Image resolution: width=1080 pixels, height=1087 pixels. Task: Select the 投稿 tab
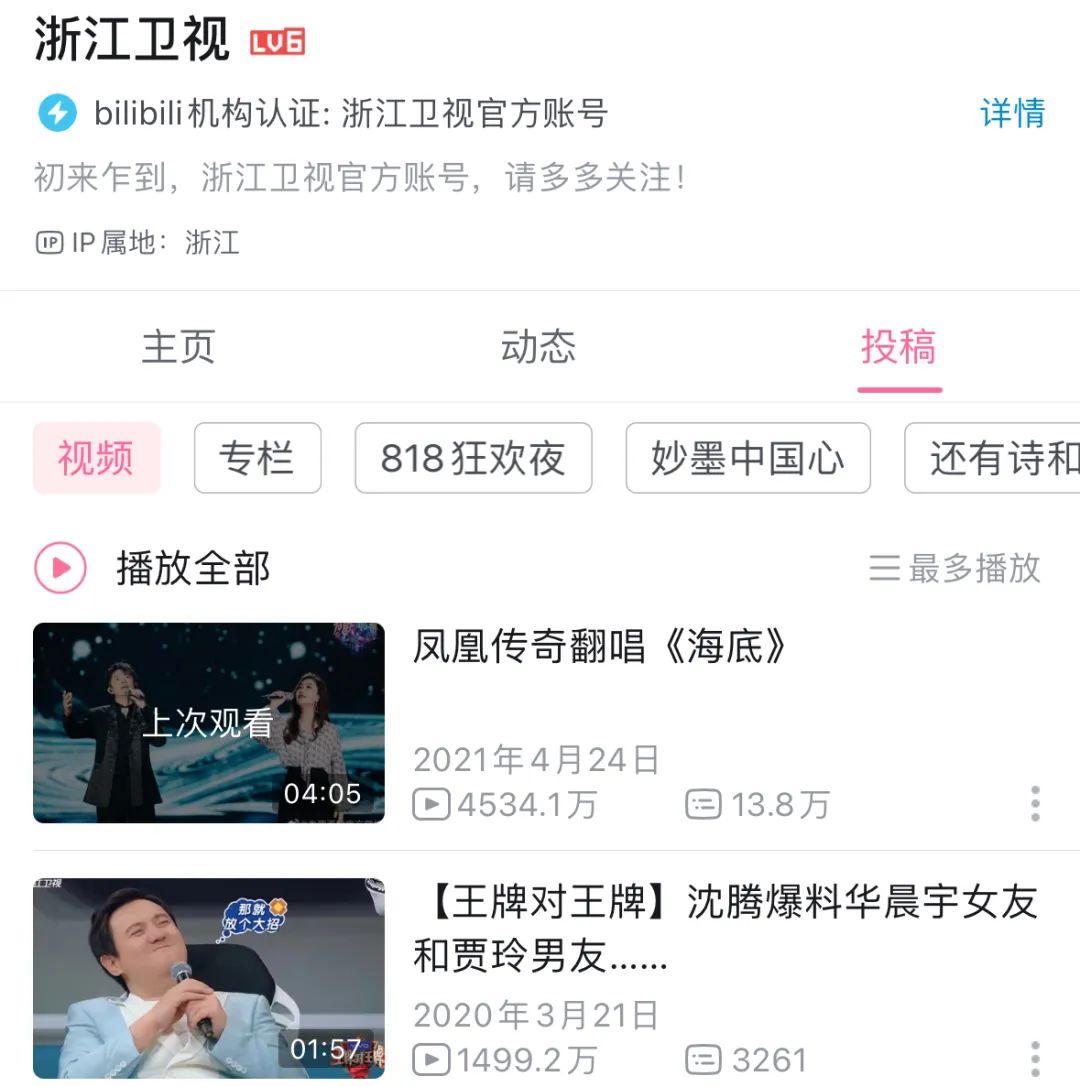pos(898,347)
